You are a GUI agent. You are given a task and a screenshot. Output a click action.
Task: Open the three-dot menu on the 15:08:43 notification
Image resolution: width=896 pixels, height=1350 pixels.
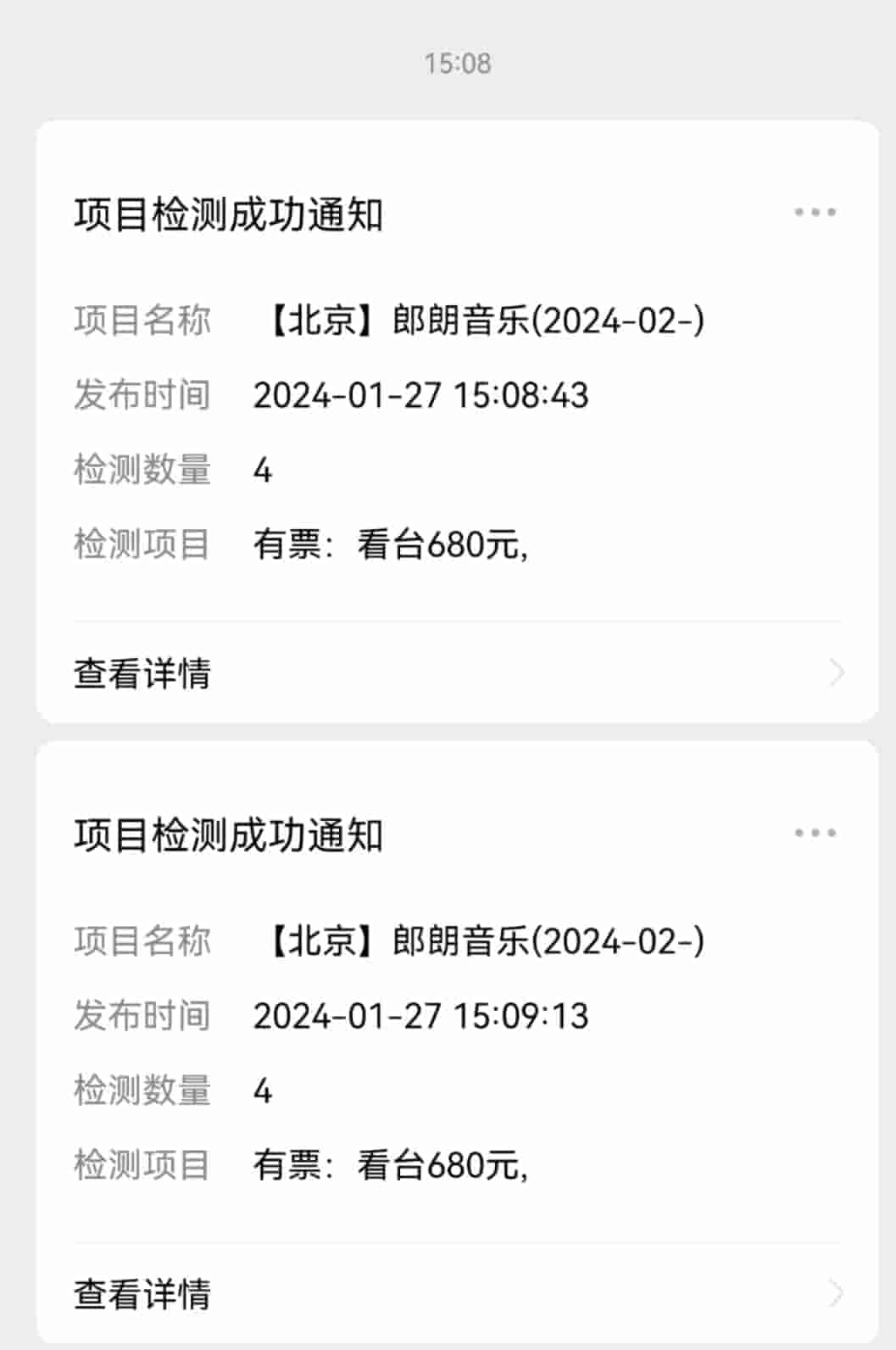pyautogui.click(x=815, y=212)
